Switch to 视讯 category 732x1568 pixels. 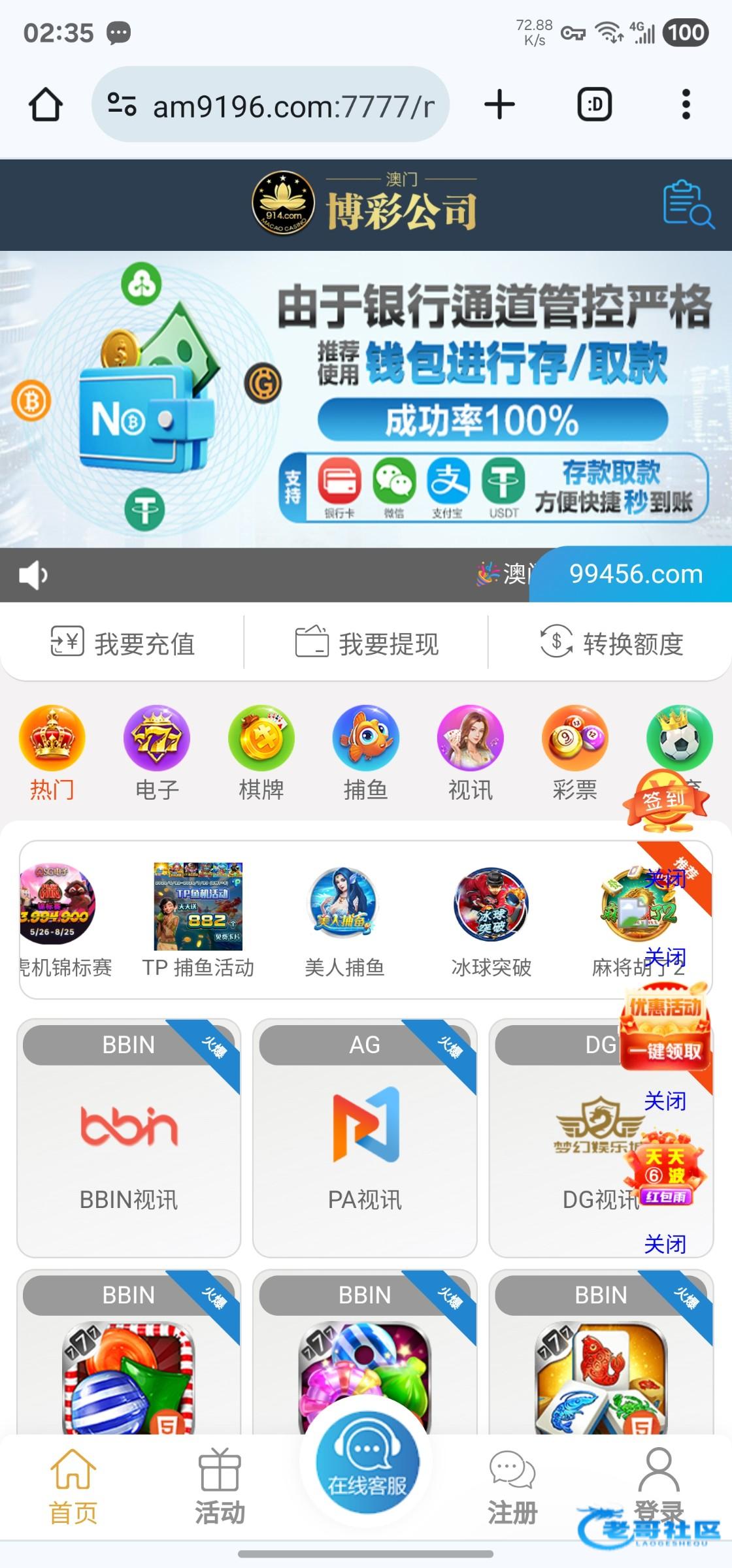pyautogui.click(x=471, y=751)
